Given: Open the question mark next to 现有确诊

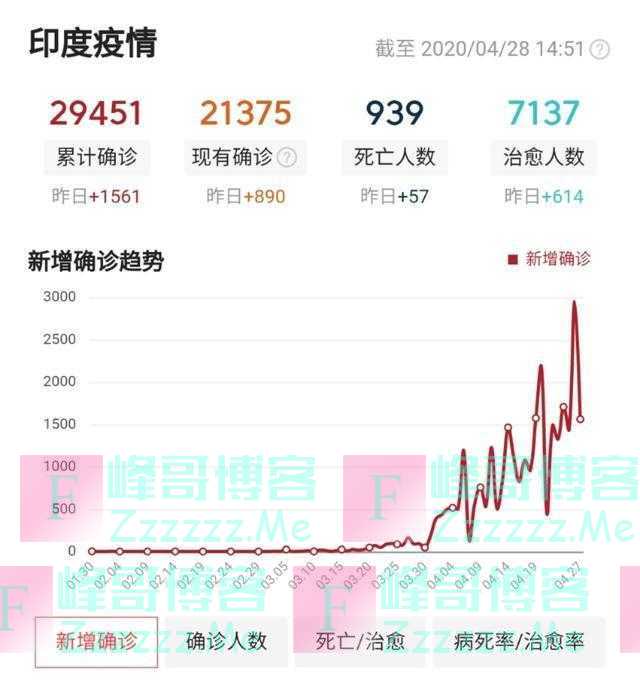Looking at the screenshot, I should (x=286, y=157).
